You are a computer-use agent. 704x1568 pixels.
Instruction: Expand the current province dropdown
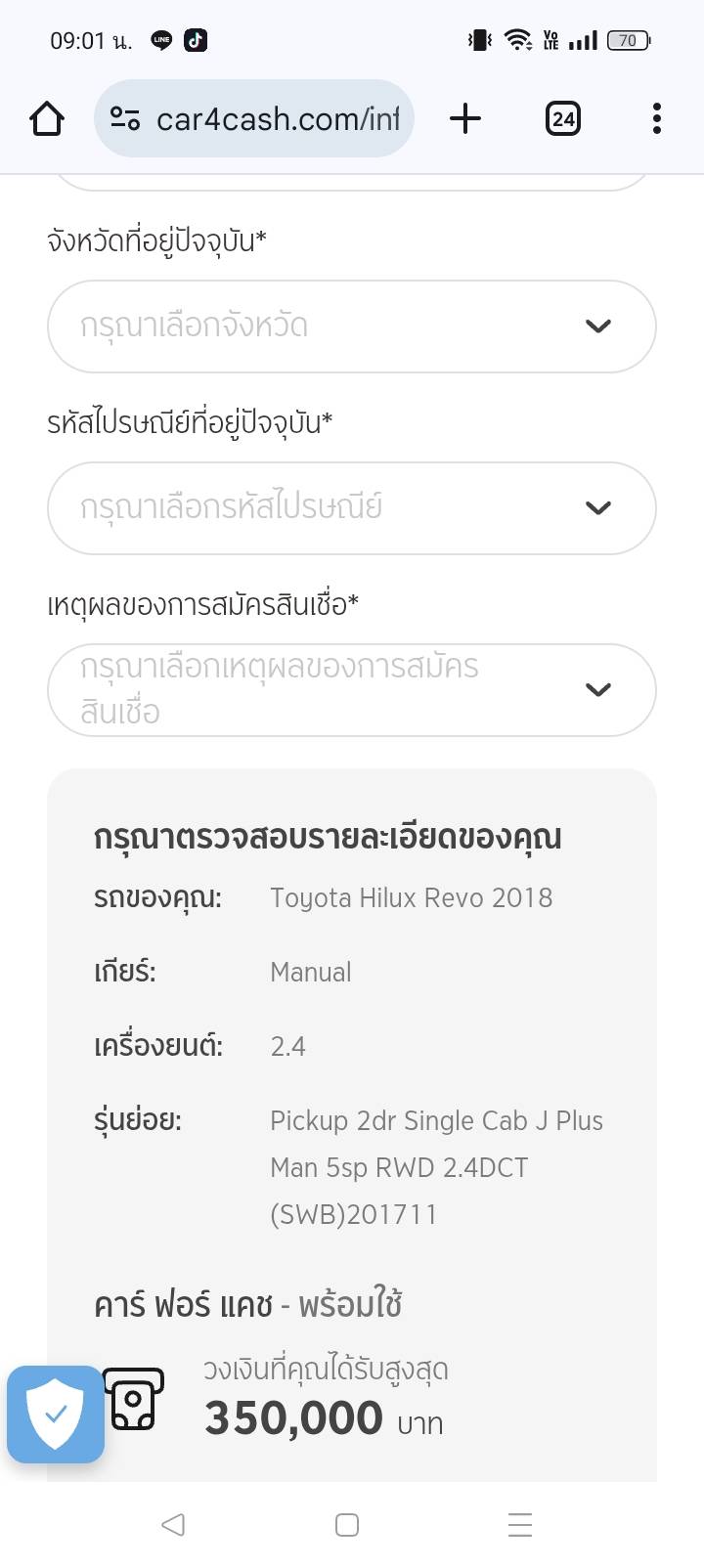[x=351, y=327]
